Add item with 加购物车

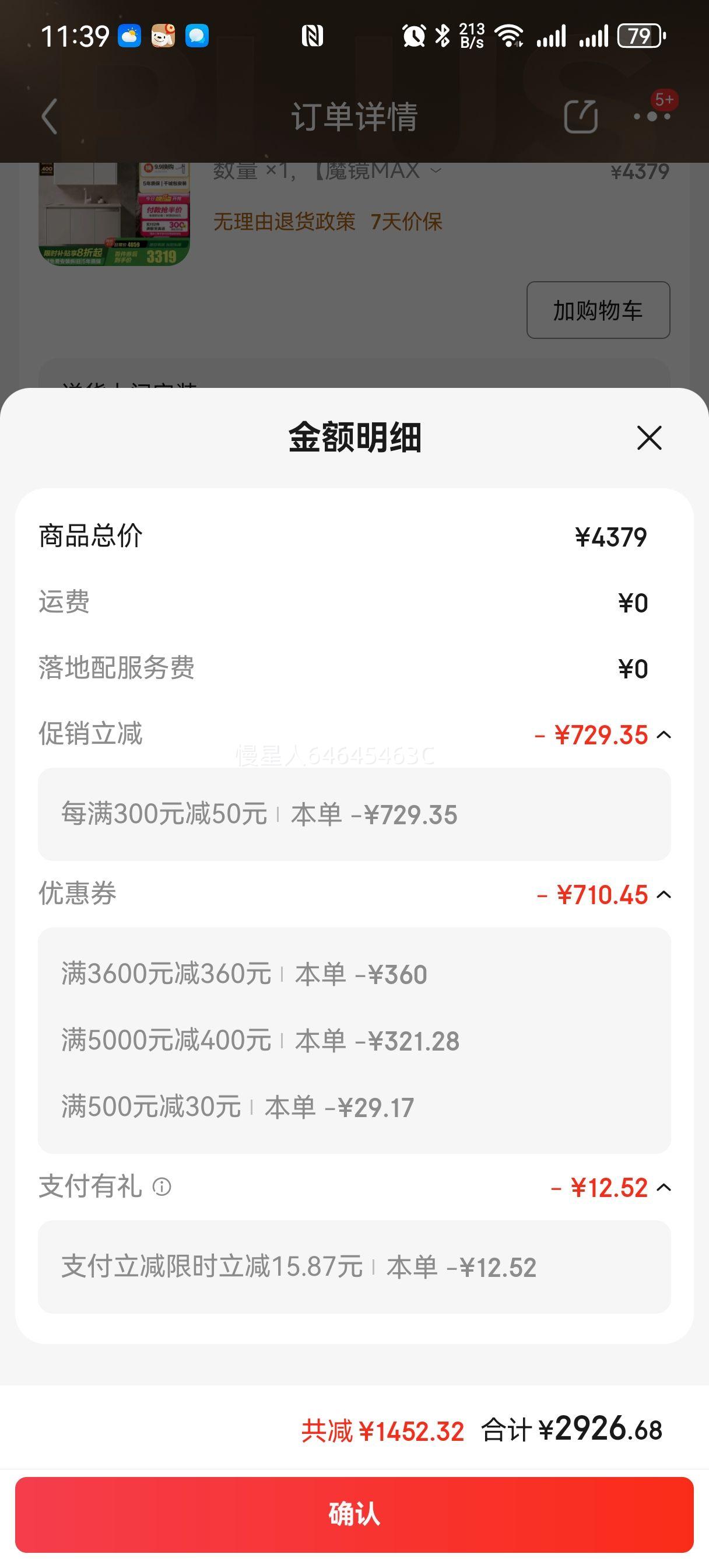tap(598, 310)
